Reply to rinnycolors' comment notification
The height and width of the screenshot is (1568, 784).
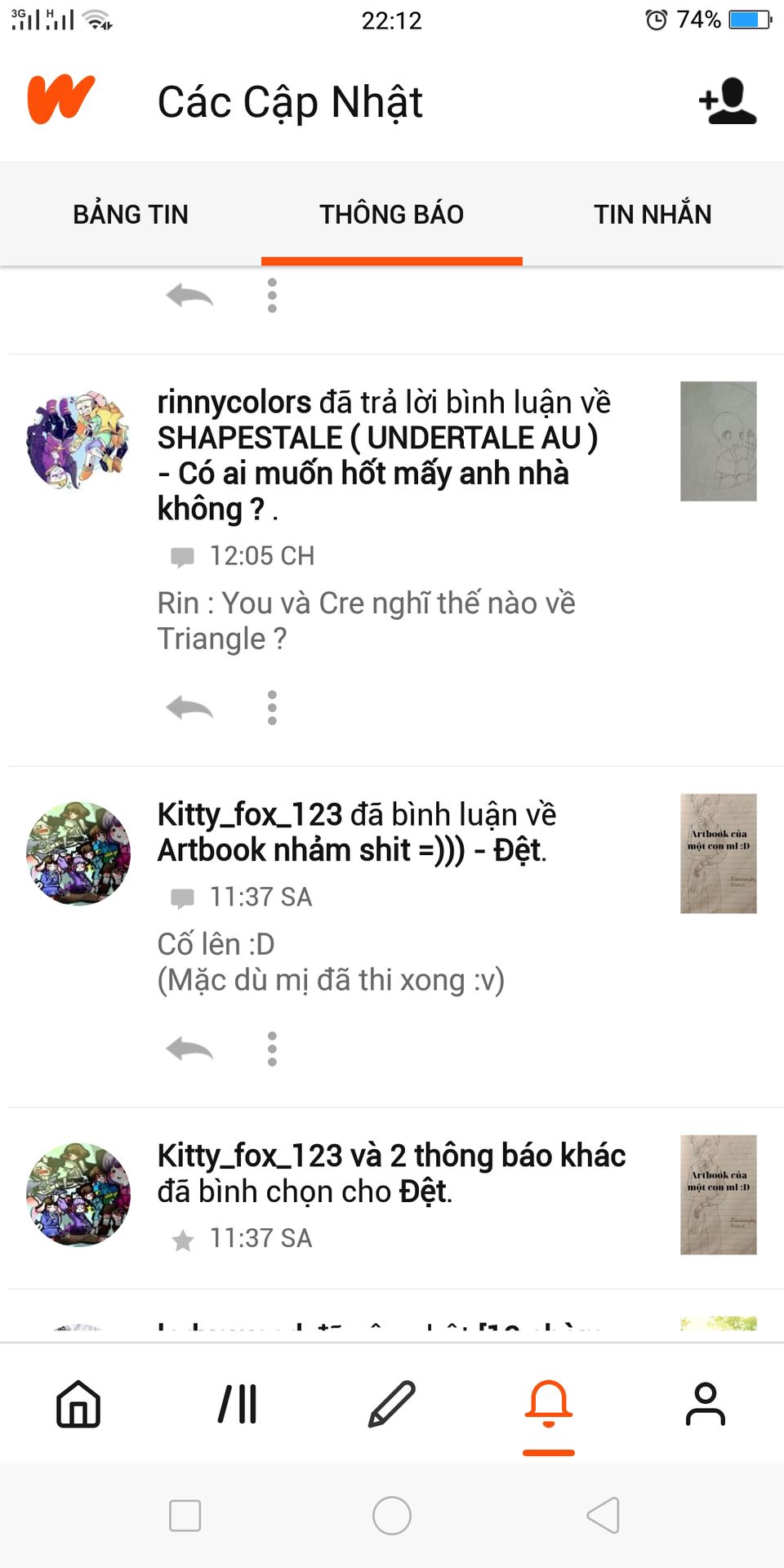tap(189, 707)
